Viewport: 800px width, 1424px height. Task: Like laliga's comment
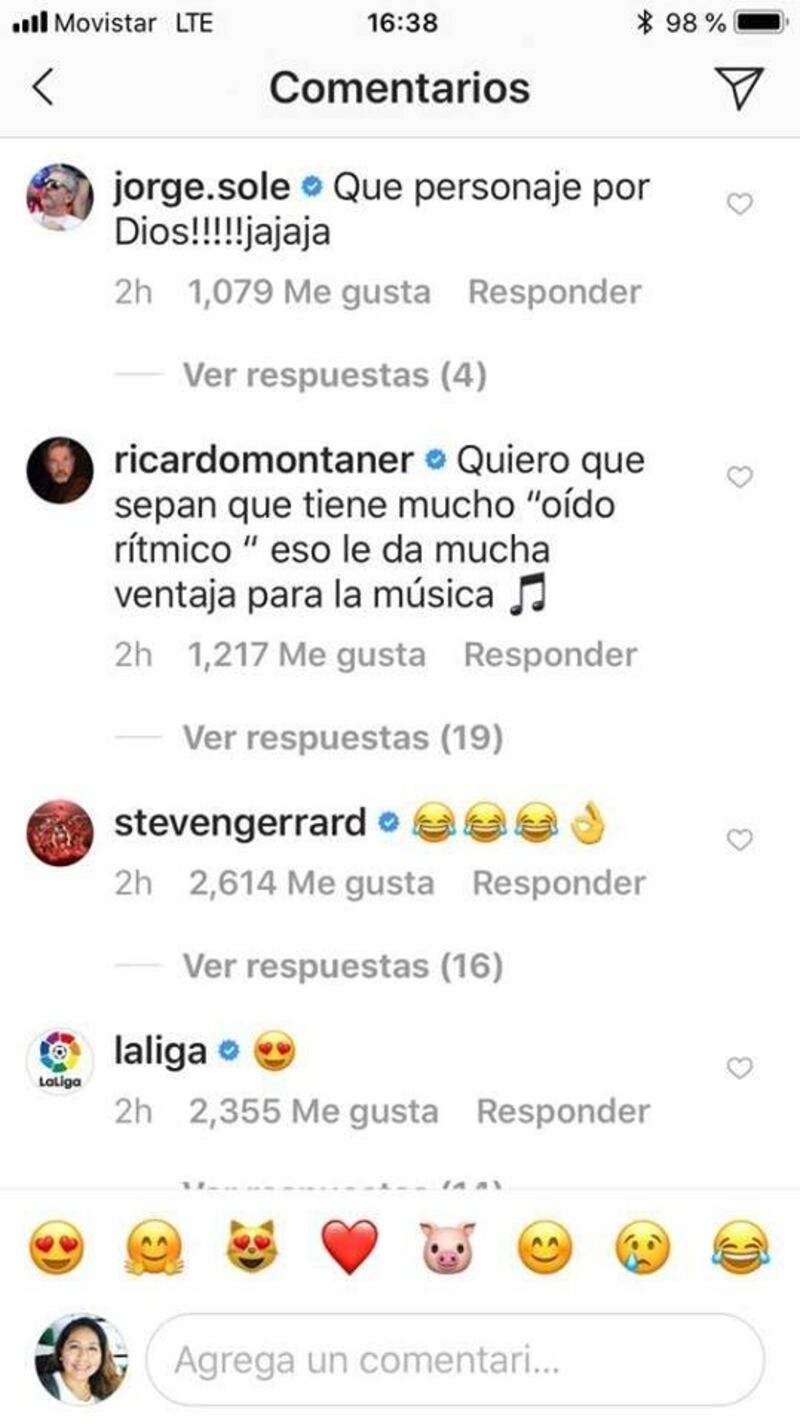739,1069
